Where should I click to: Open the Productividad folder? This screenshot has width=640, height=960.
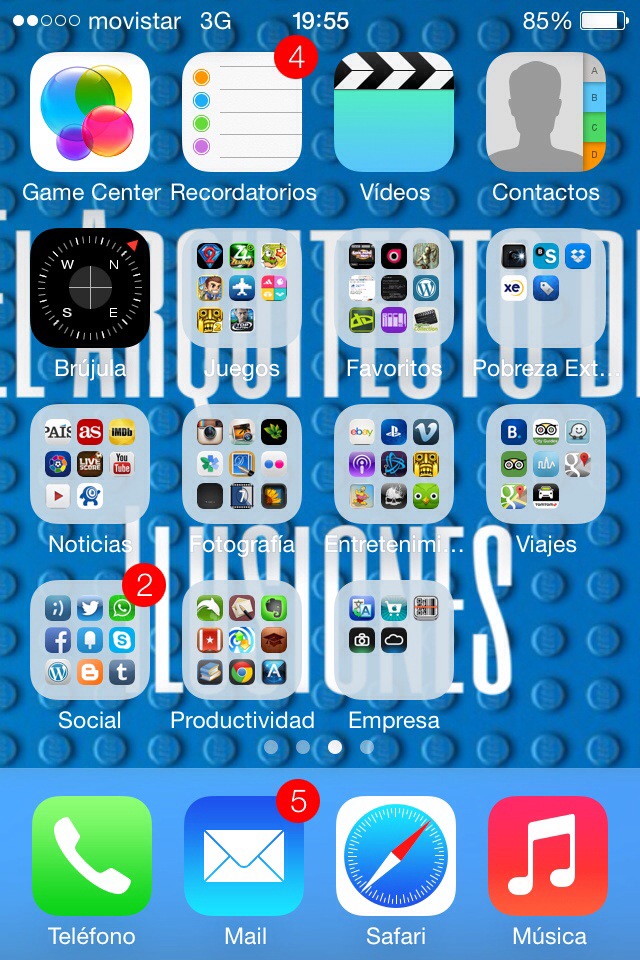(x=242, y=640)
